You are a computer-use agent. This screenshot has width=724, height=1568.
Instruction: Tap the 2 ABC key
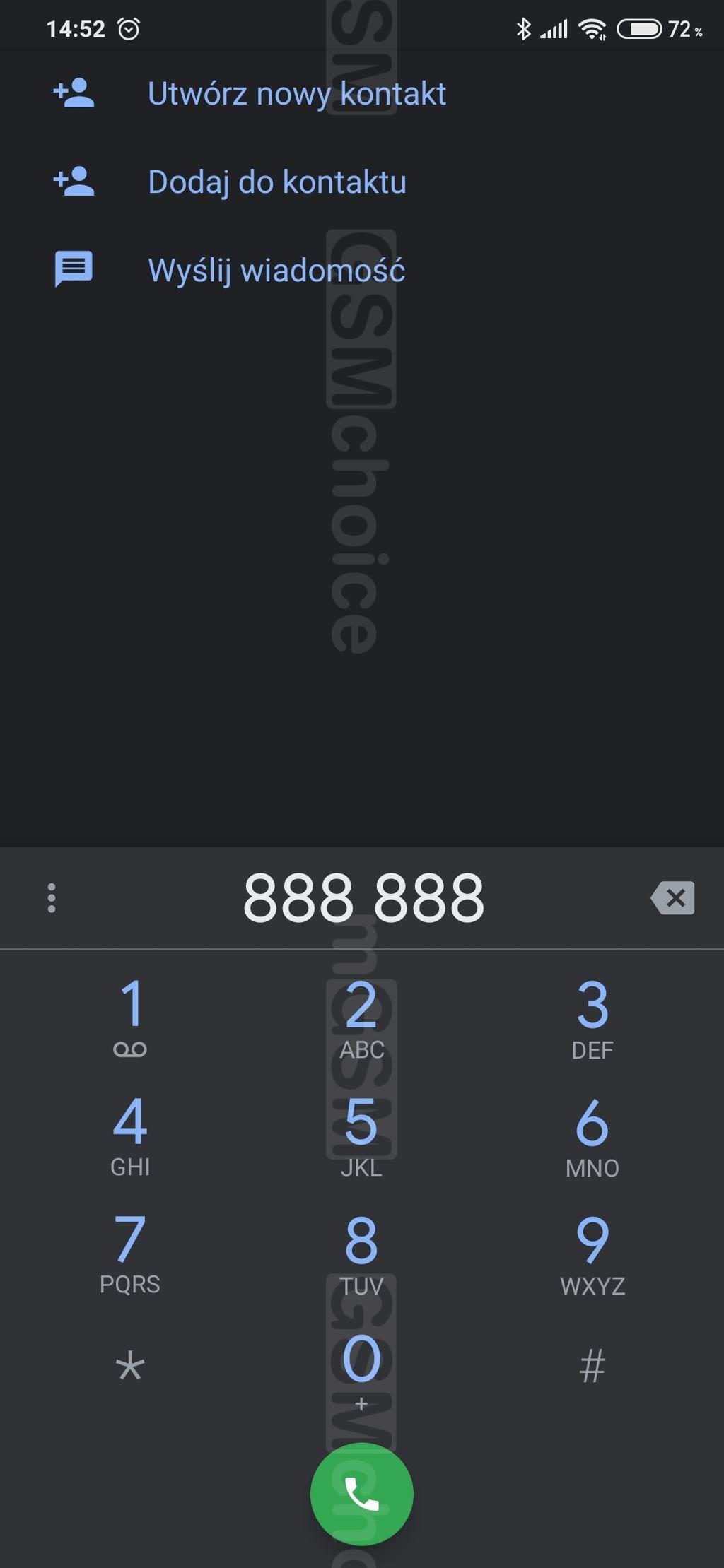361,1018
